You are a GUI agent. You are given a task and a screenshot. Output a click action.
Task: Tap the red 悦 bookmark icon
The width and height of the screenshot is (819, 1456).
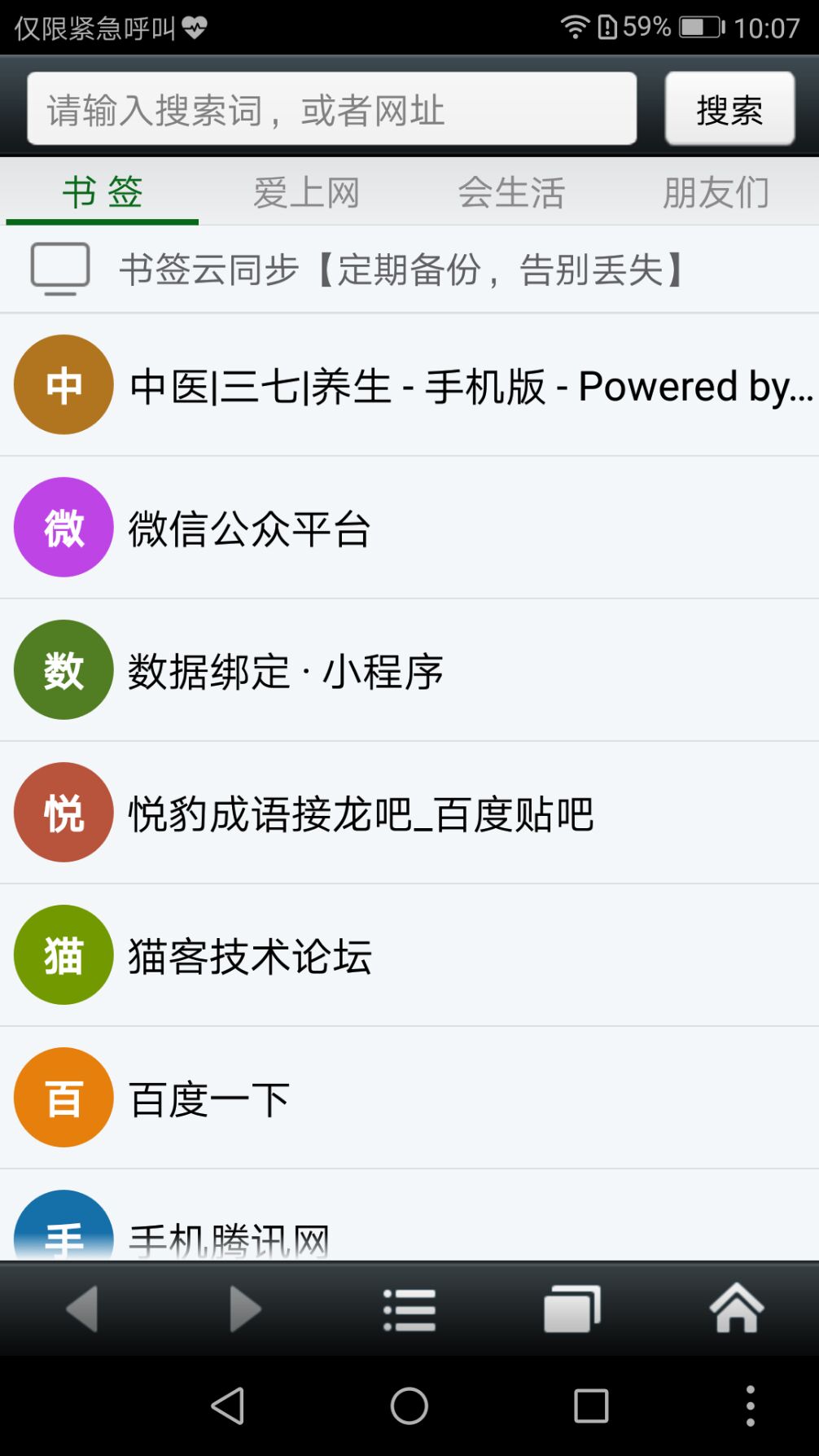[x=63, y=811]
